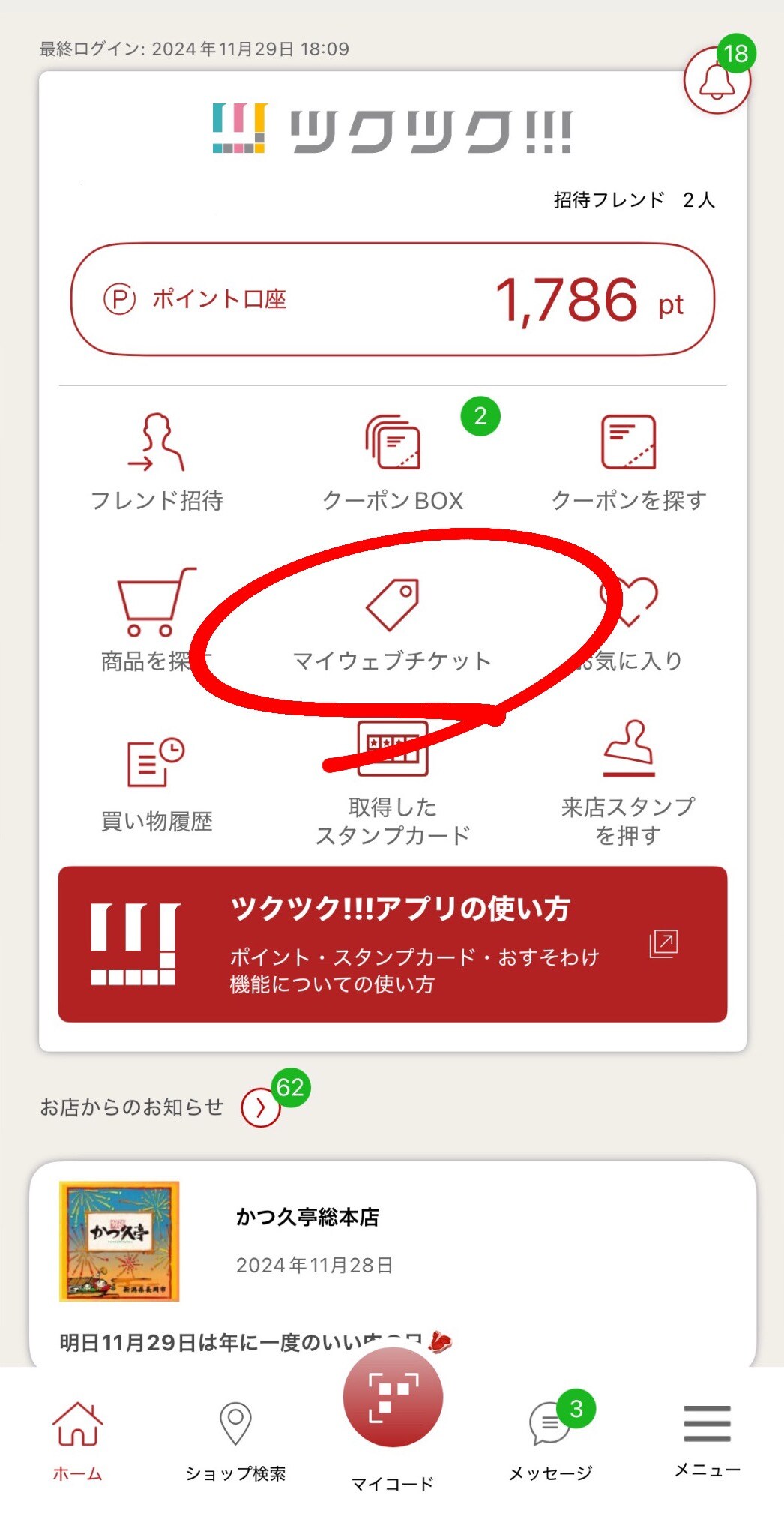Image resolution: width=784 pixels, height=1516 pixels.
Task: Show マイコード scanner
Action: point(393,1402)
